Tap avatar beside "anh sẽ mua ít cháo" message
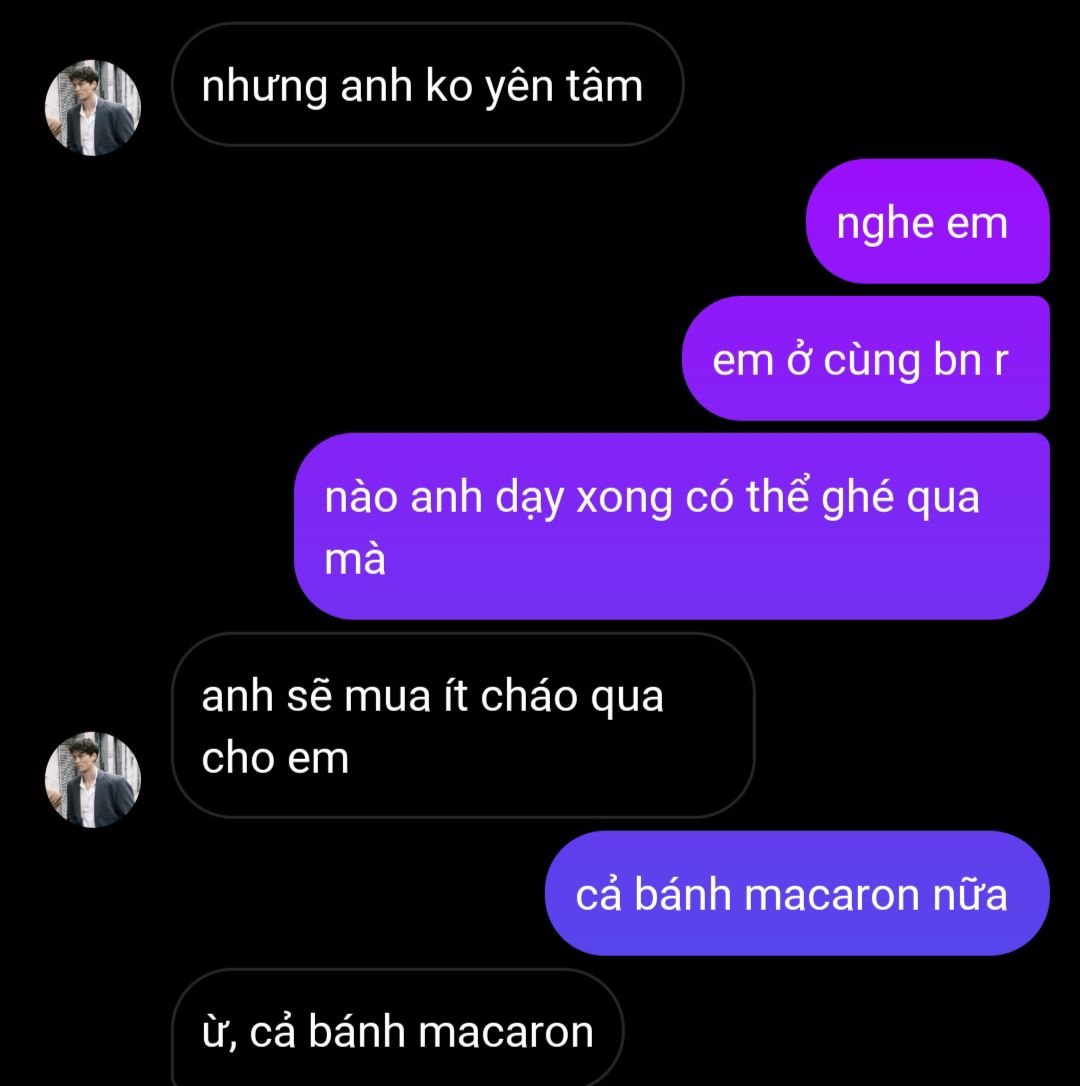 (93, 780)
